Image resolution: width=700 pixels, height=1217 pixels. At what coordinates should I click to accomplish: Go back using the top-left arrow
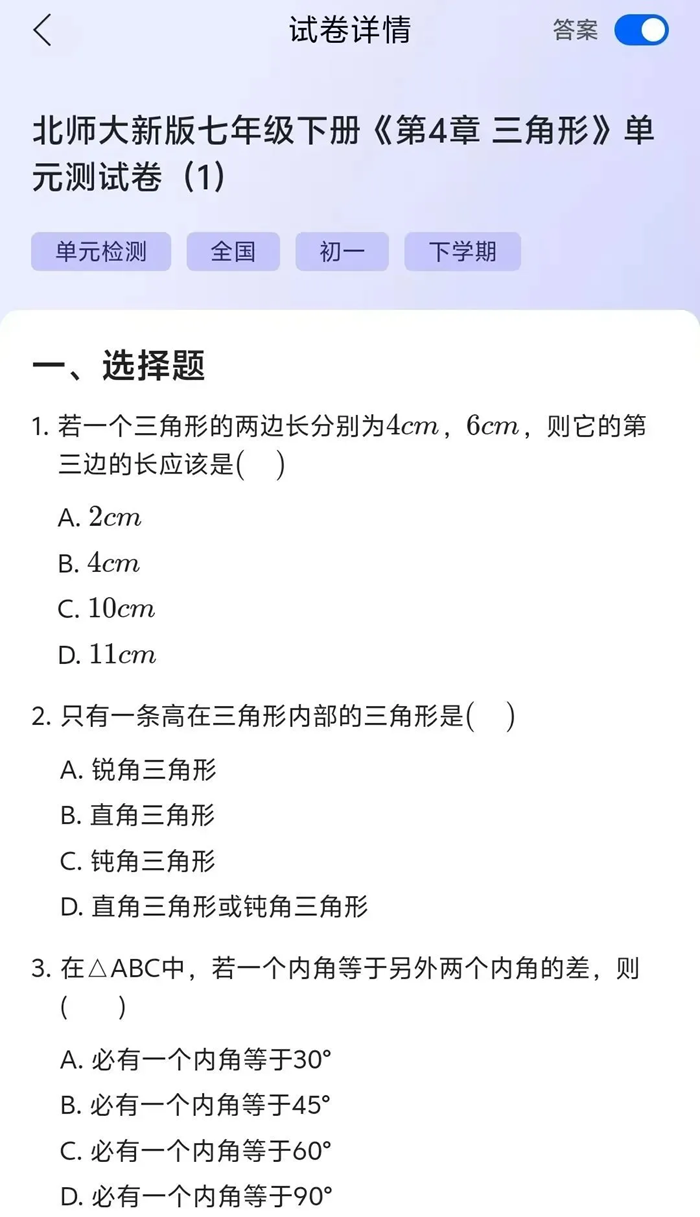pyautogui.click(x=41, y=31)
